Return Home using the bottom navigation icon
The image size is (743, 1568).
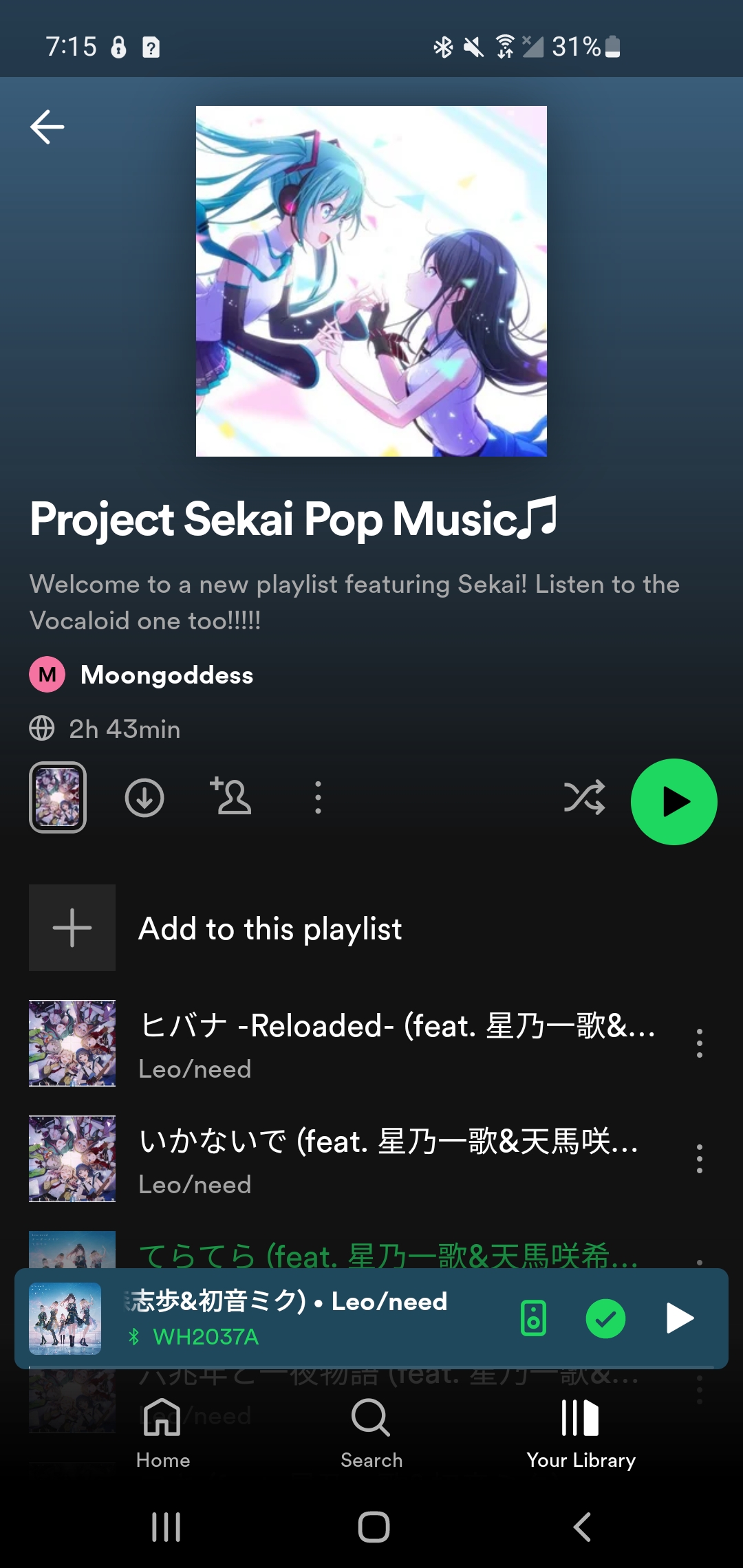pos(163,1437)
